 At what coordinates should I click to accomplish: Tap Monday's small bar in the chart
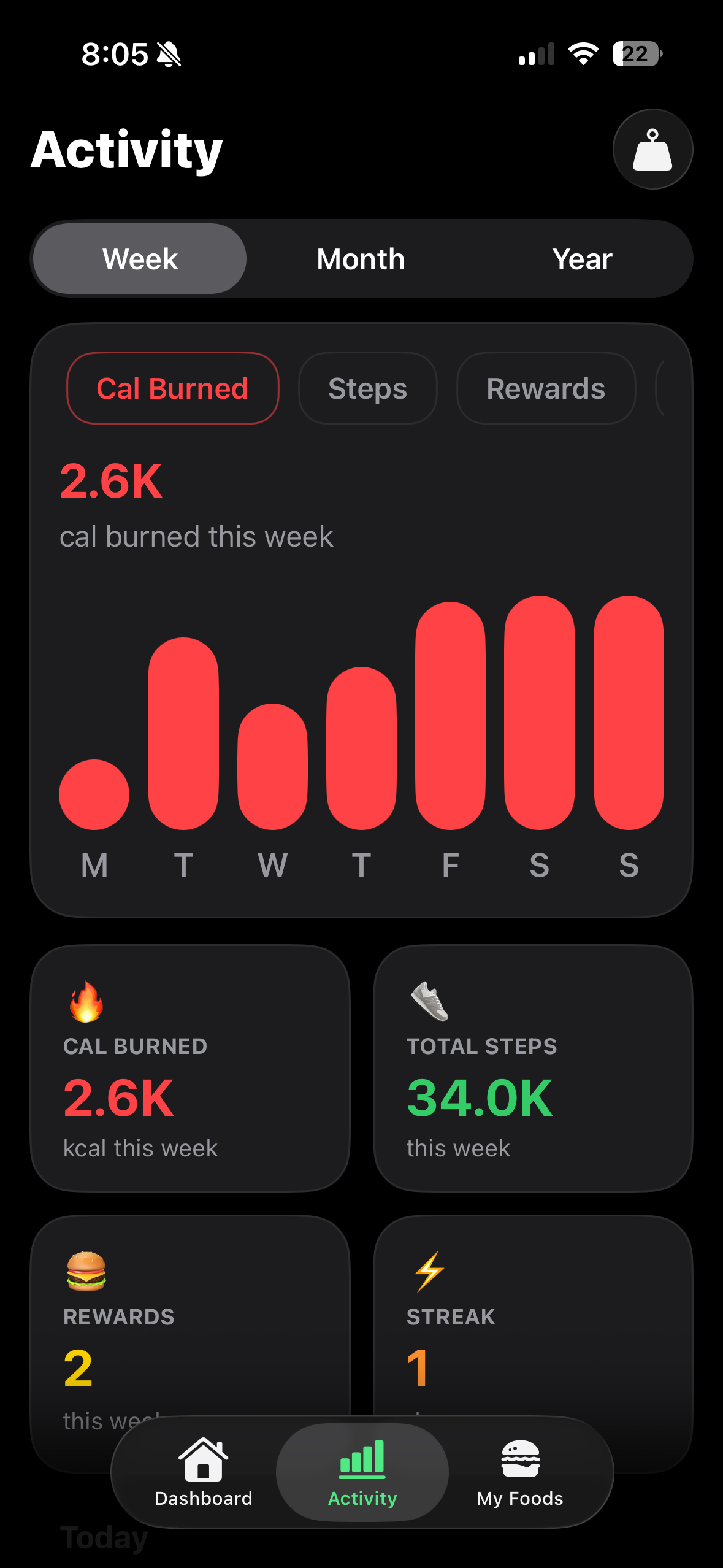coord(94,794)
